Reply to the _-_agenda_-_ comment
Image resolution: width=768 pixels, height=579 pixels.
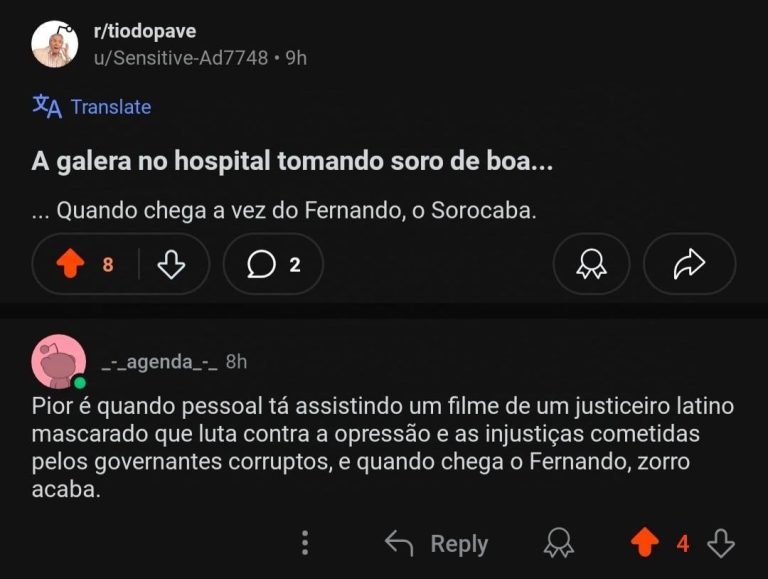point(437,543)
